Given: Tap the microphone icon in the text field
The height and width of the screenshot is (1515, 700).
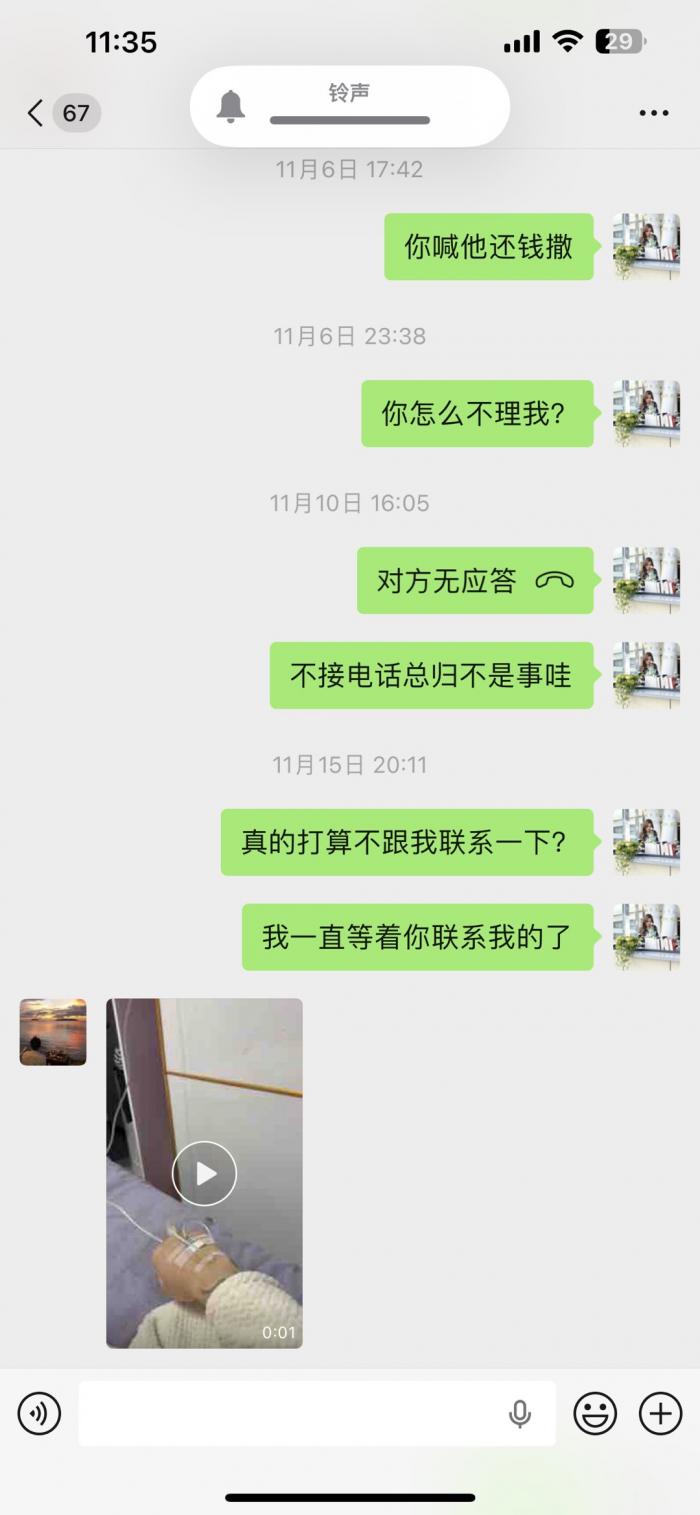Looking at the screenshot, I should 520,1413.
